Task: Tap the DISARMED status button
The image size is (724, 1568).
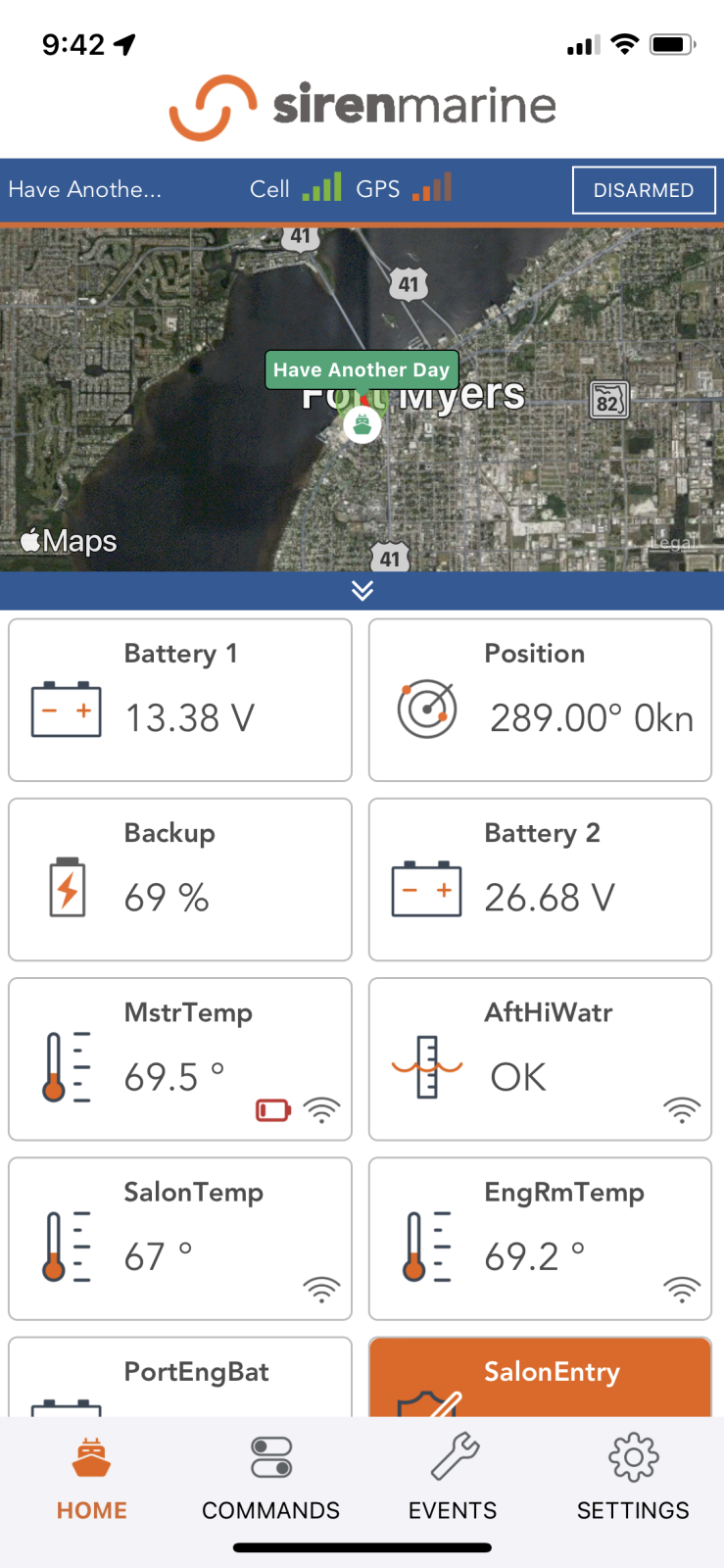Action: point(643,190)
